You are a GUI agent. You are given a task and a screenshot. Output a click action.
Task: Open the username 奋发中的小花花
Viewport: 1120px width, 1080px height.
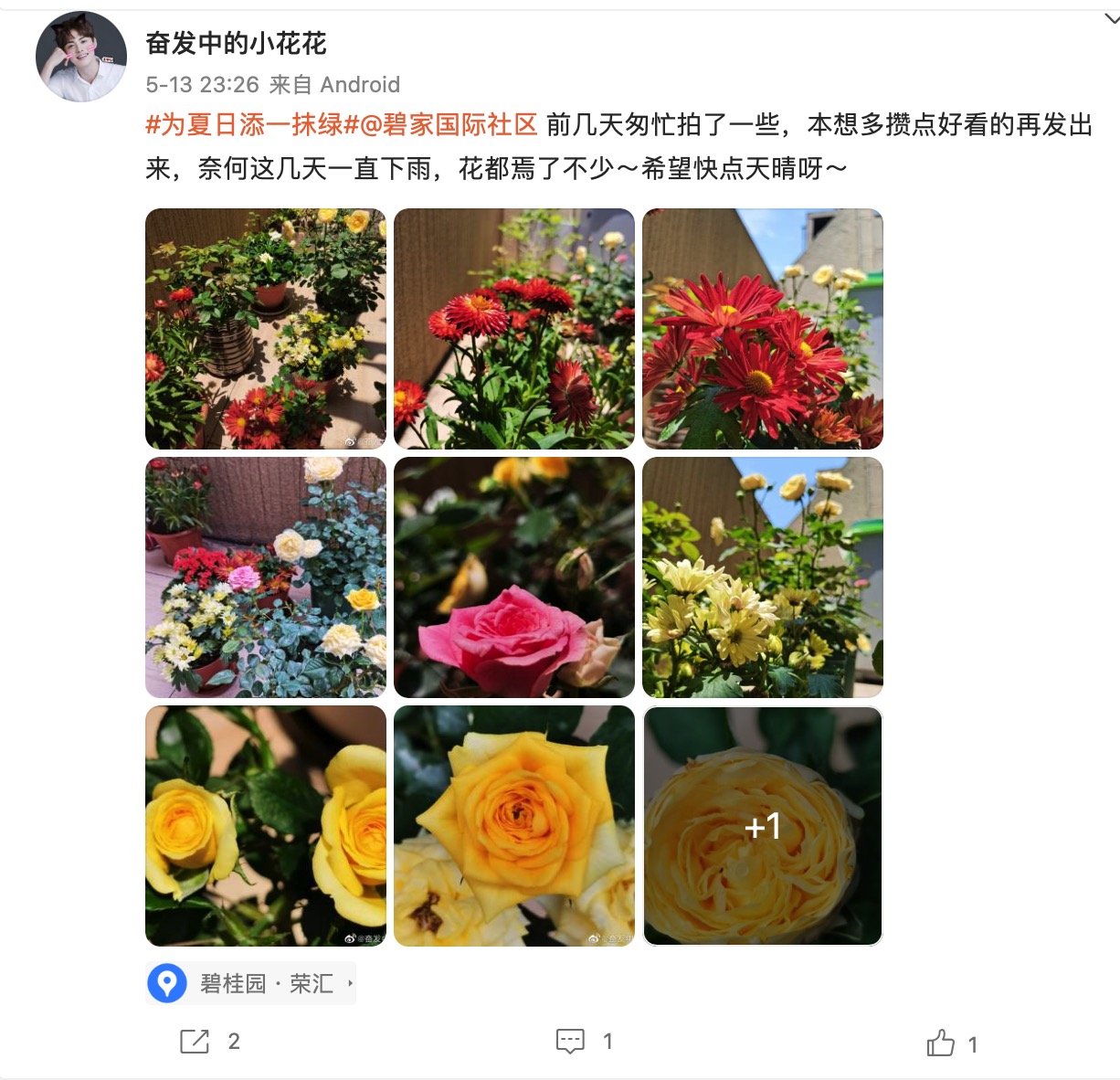tap(236, 43)
